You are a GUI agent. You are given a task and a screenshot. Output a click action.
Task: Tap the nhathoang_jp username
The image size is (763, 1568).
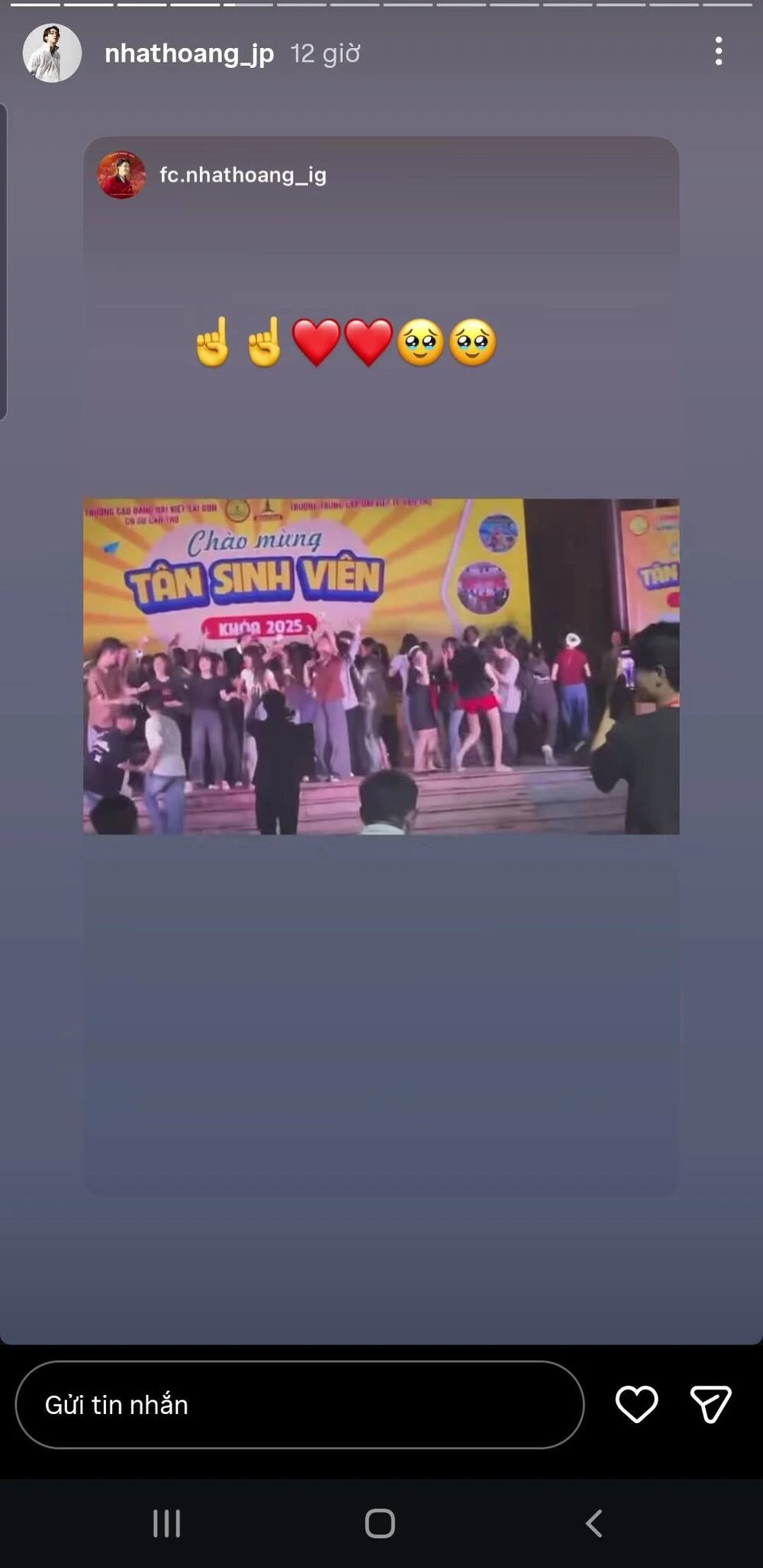tap(189, 53)
